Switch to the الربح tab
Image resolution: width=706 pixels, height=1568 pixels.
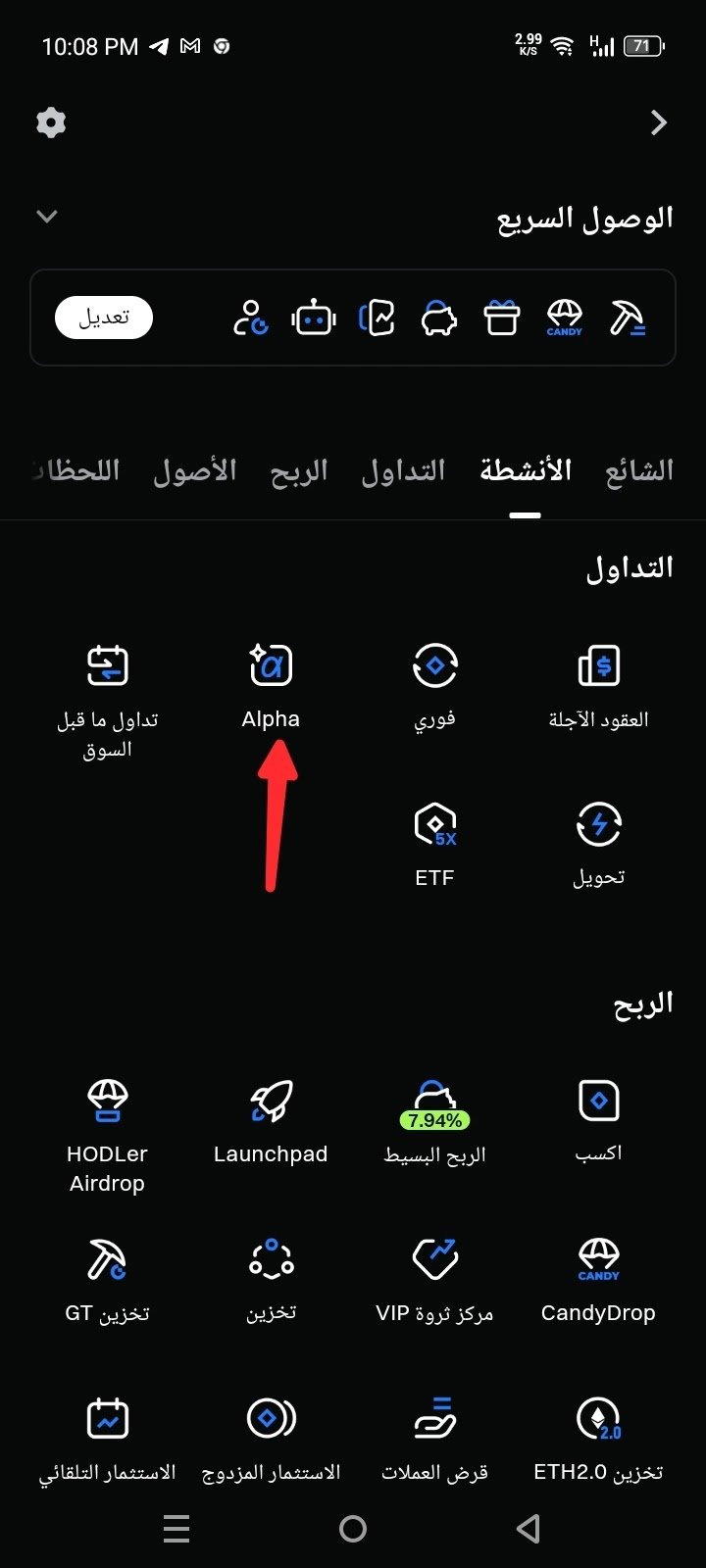click(298, 471)
